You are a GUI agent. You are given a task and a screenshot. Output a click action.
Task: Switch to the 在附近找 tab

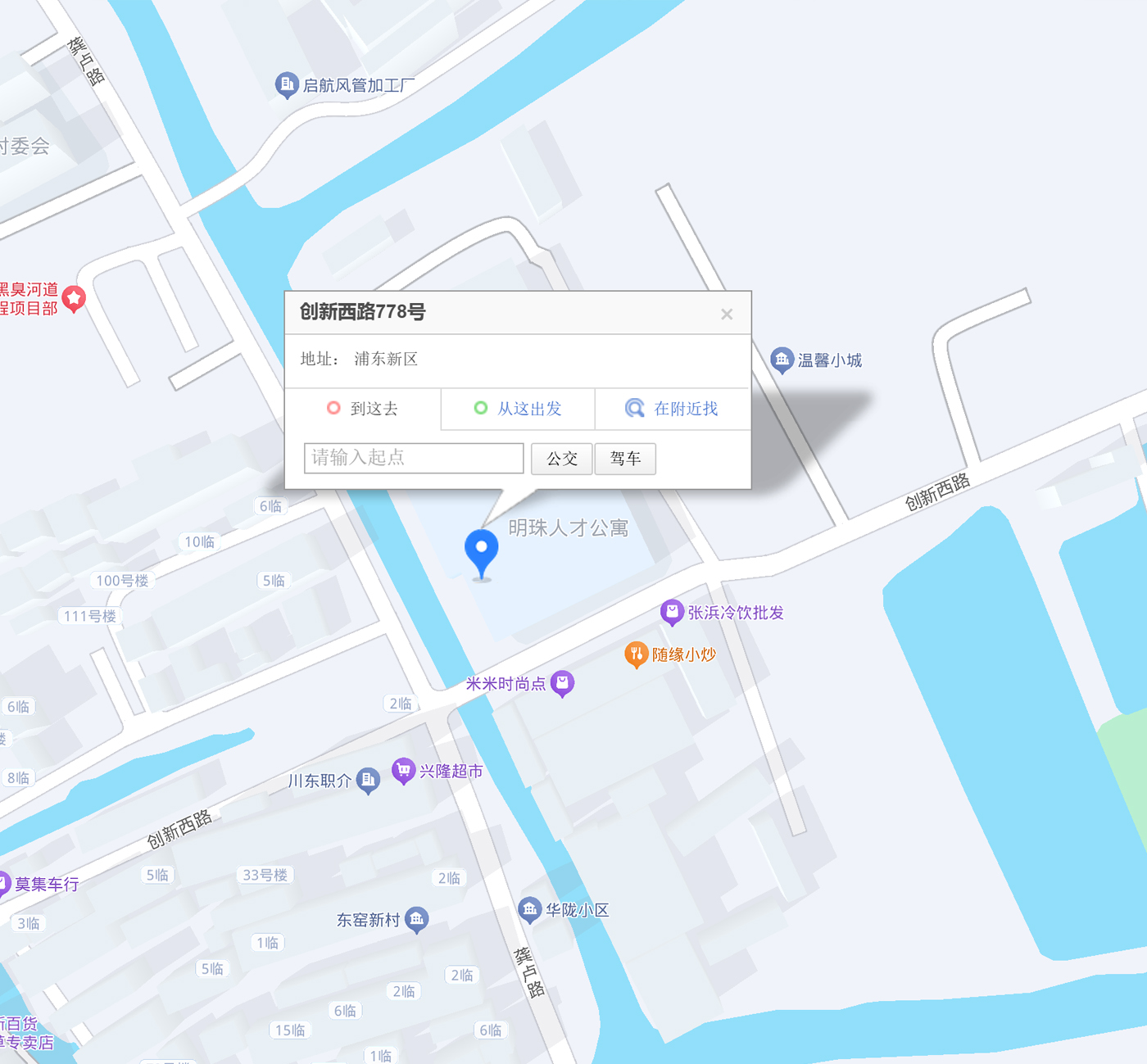[672, 409]
